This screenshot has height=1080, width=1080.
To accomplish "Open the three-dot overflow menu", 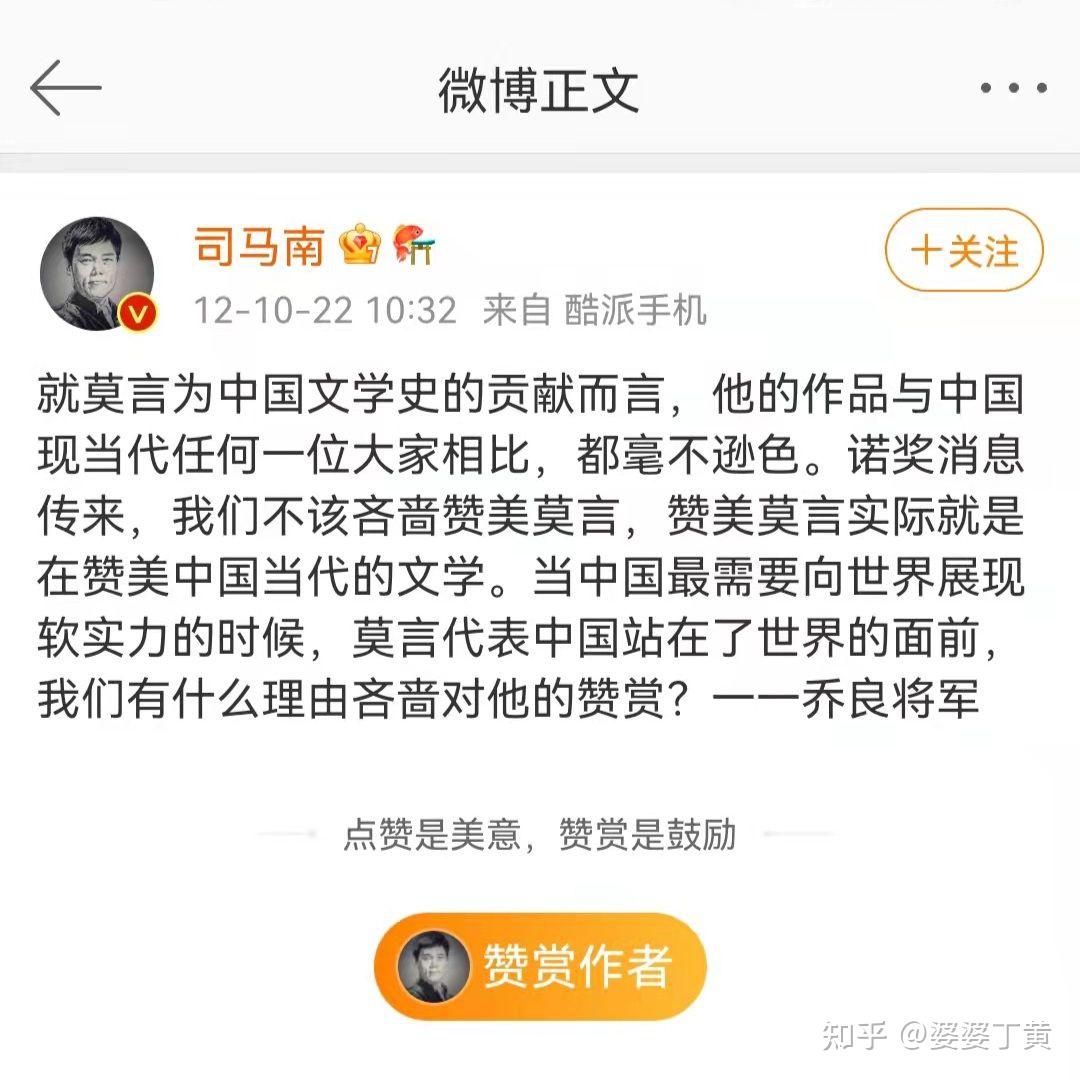I will [1013, 88].
